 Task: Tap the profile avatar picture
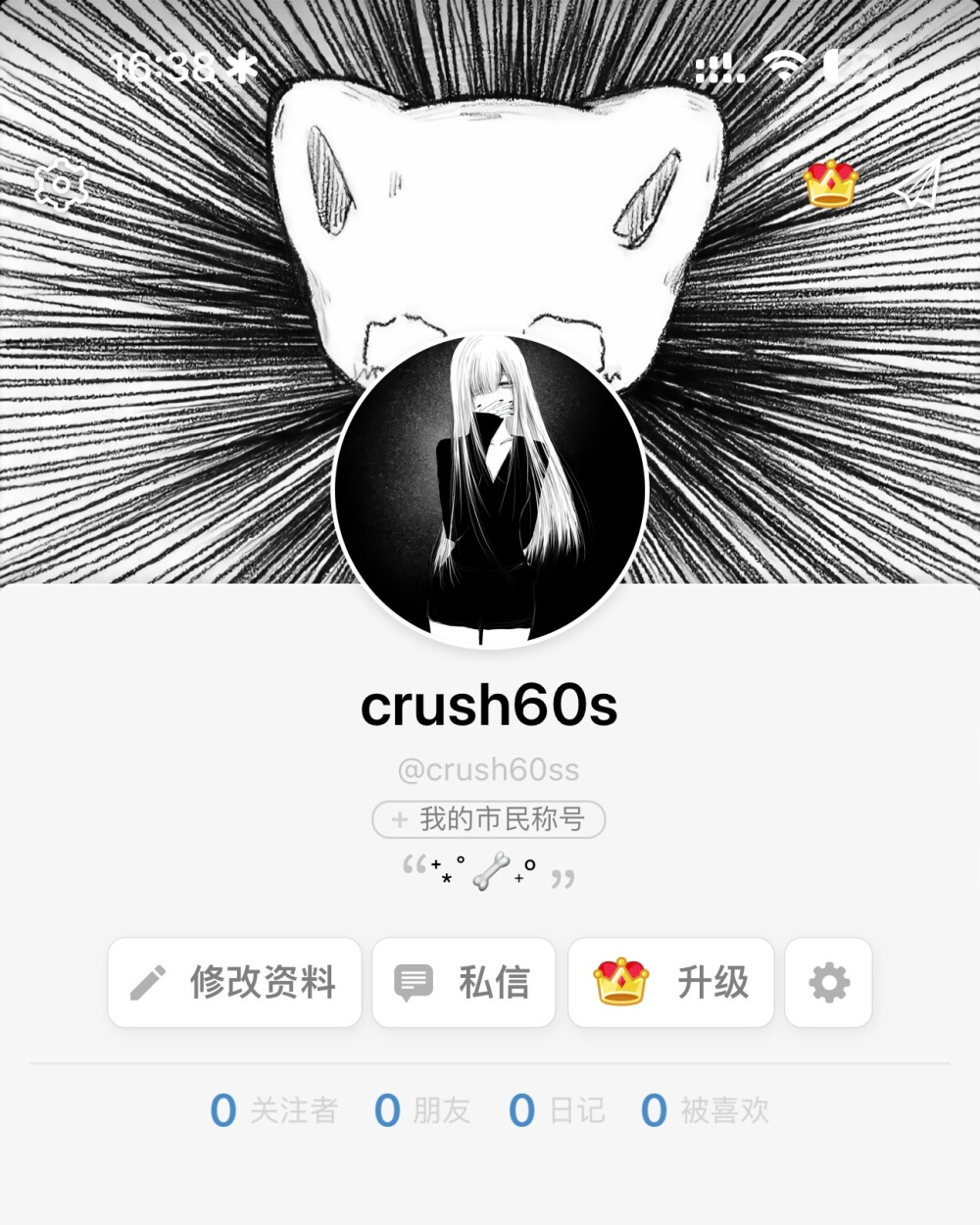tap(489, 489)
